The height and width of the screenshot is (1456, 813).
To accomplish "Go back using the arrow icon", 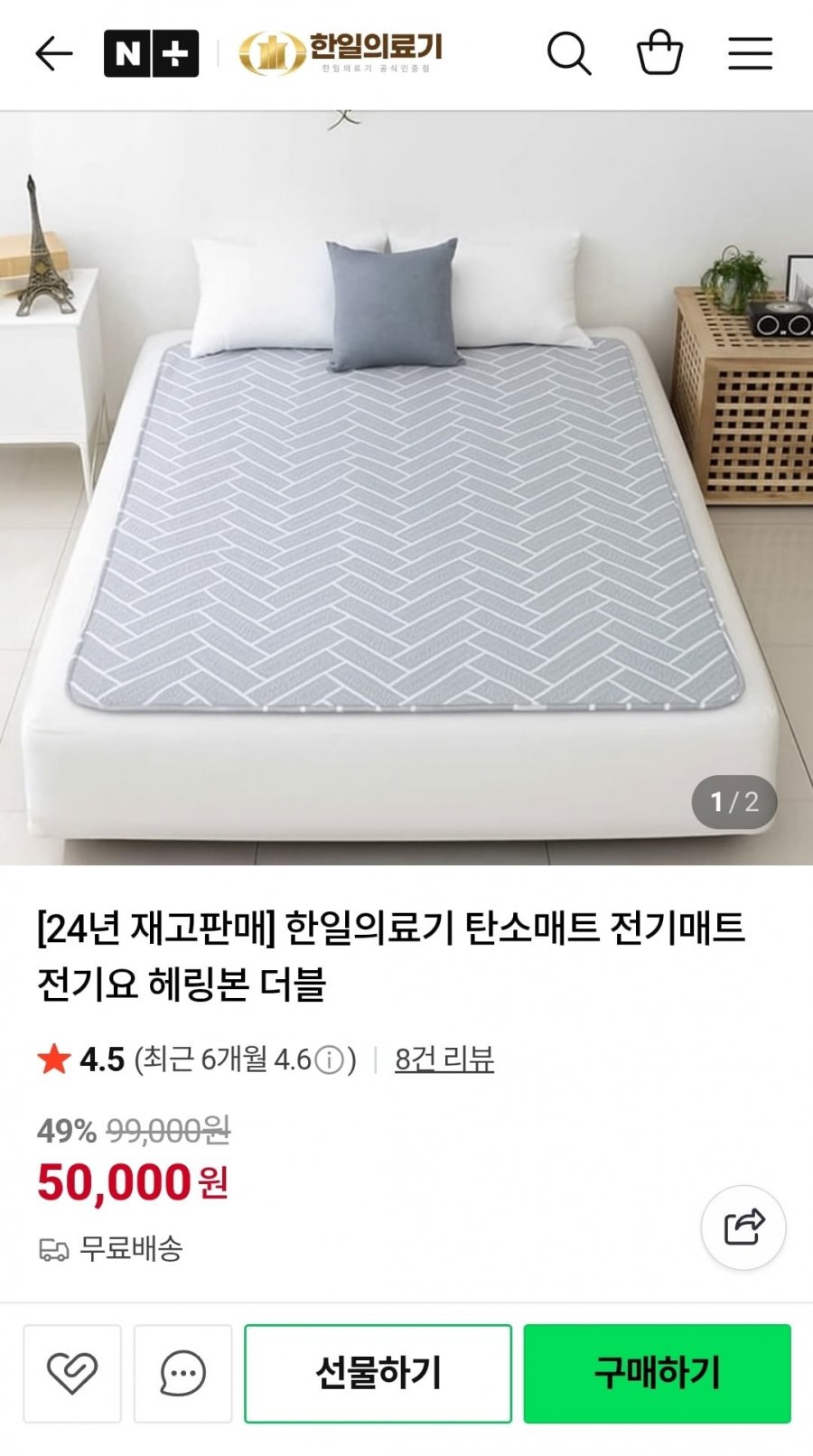I will pos(53,54).
